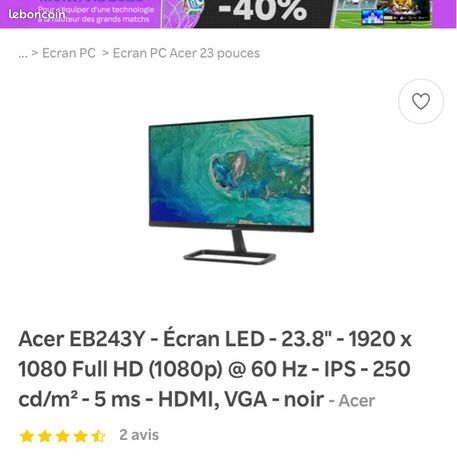
Task: Open the Acer EB243Y product image
Action: 231,189
